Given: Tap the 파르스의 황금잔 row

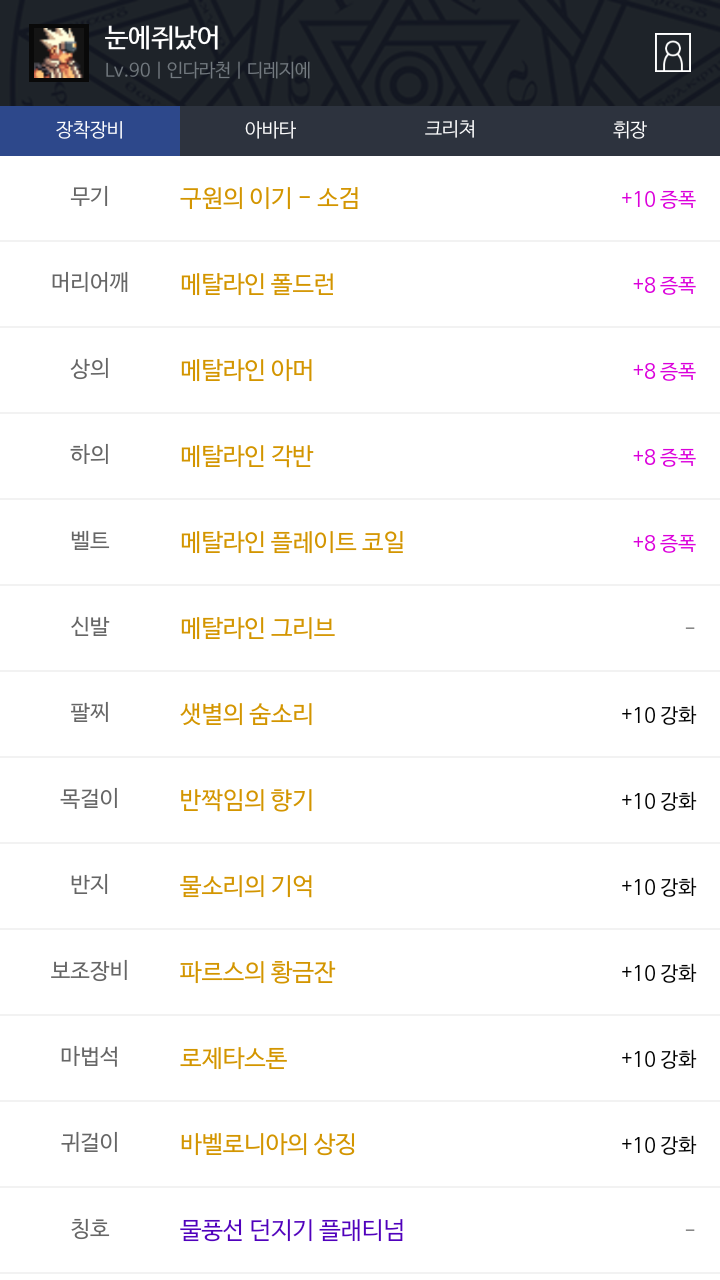Looking at the screenshot, I should pos(257,972).
